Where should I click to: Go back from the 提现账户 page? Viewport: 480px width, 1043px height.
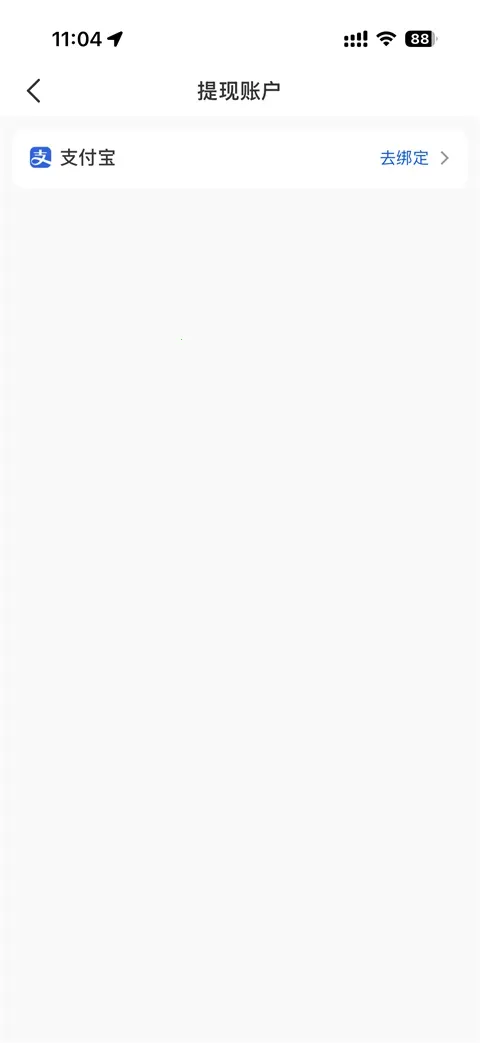[x=34, y=90]
